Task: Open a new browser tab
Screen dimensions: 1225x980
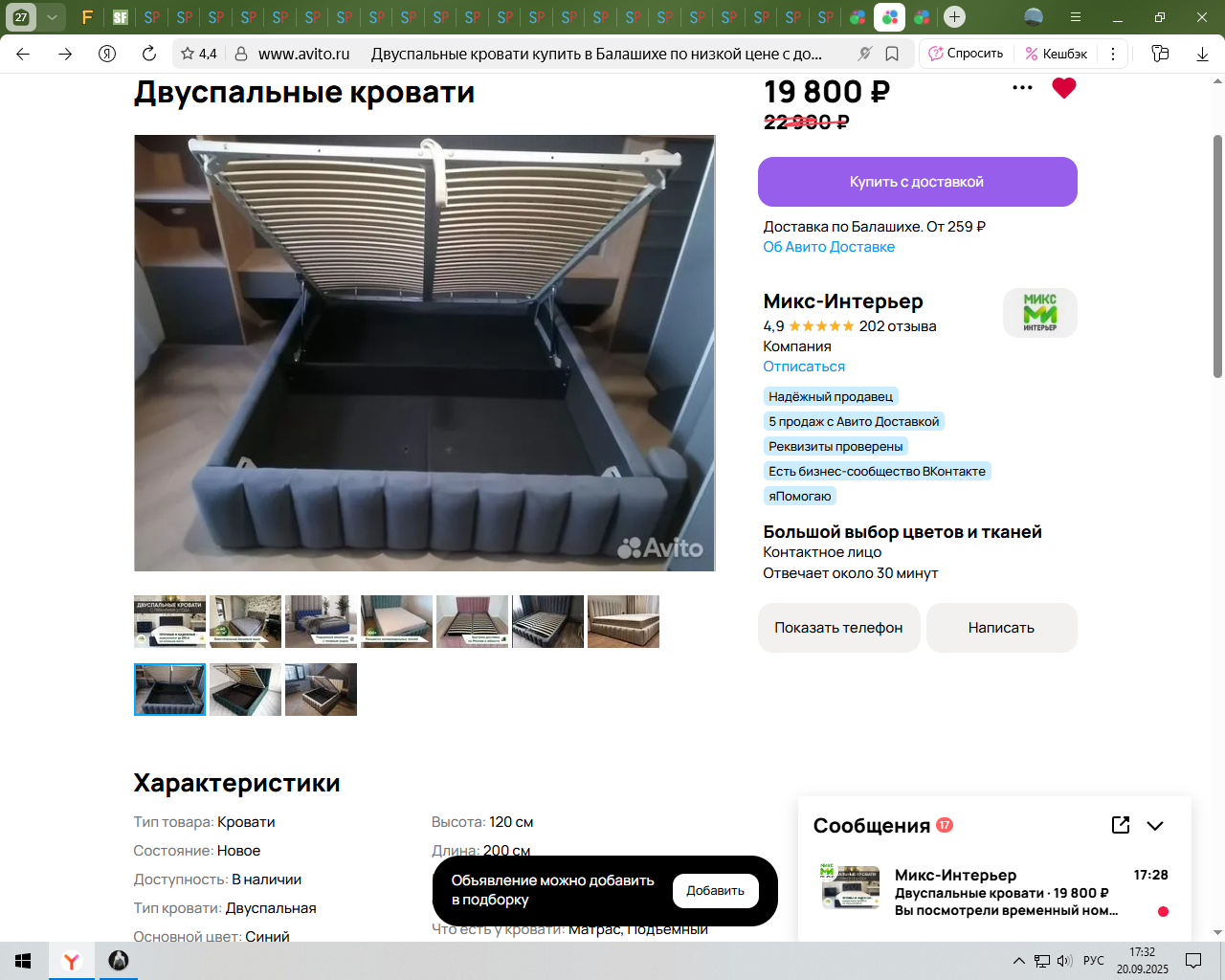Action: 954,16
